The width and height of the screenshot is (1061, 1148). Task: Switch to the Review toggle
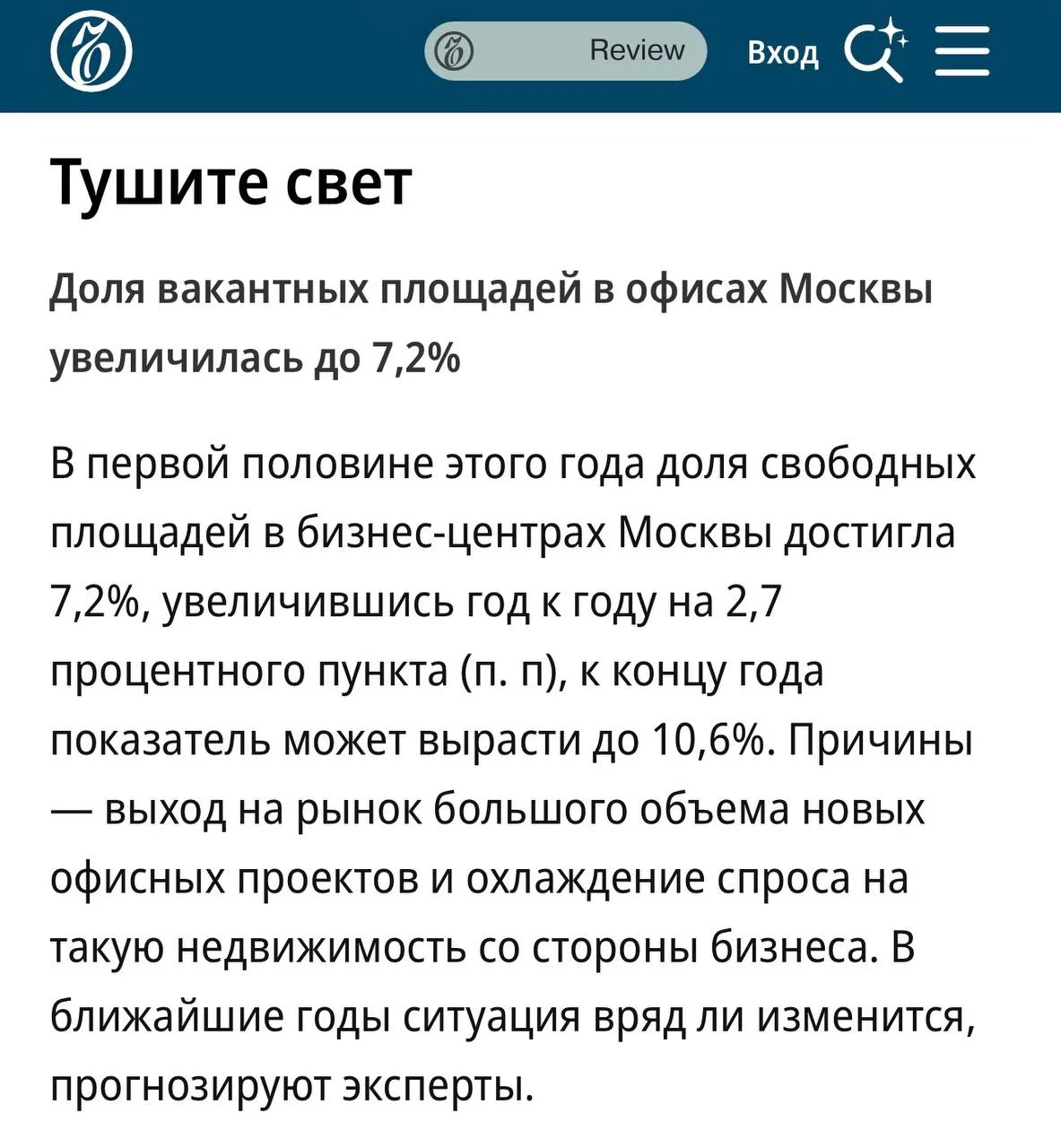pos(565,51)
